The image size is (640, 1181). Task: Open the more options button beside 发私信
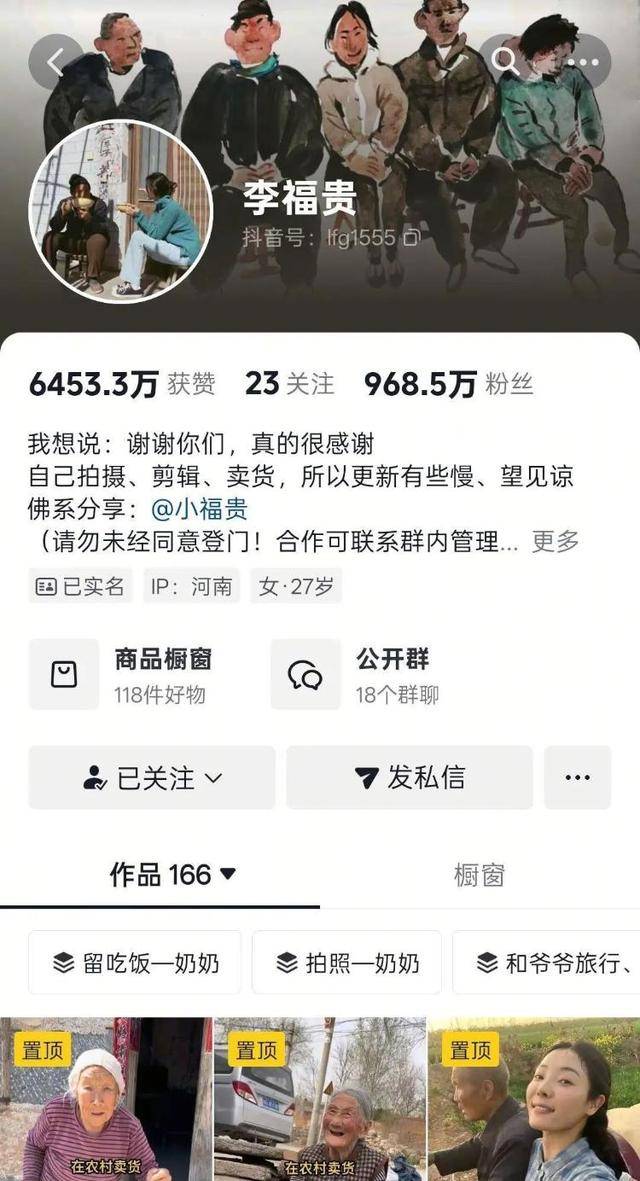[577, 778]
